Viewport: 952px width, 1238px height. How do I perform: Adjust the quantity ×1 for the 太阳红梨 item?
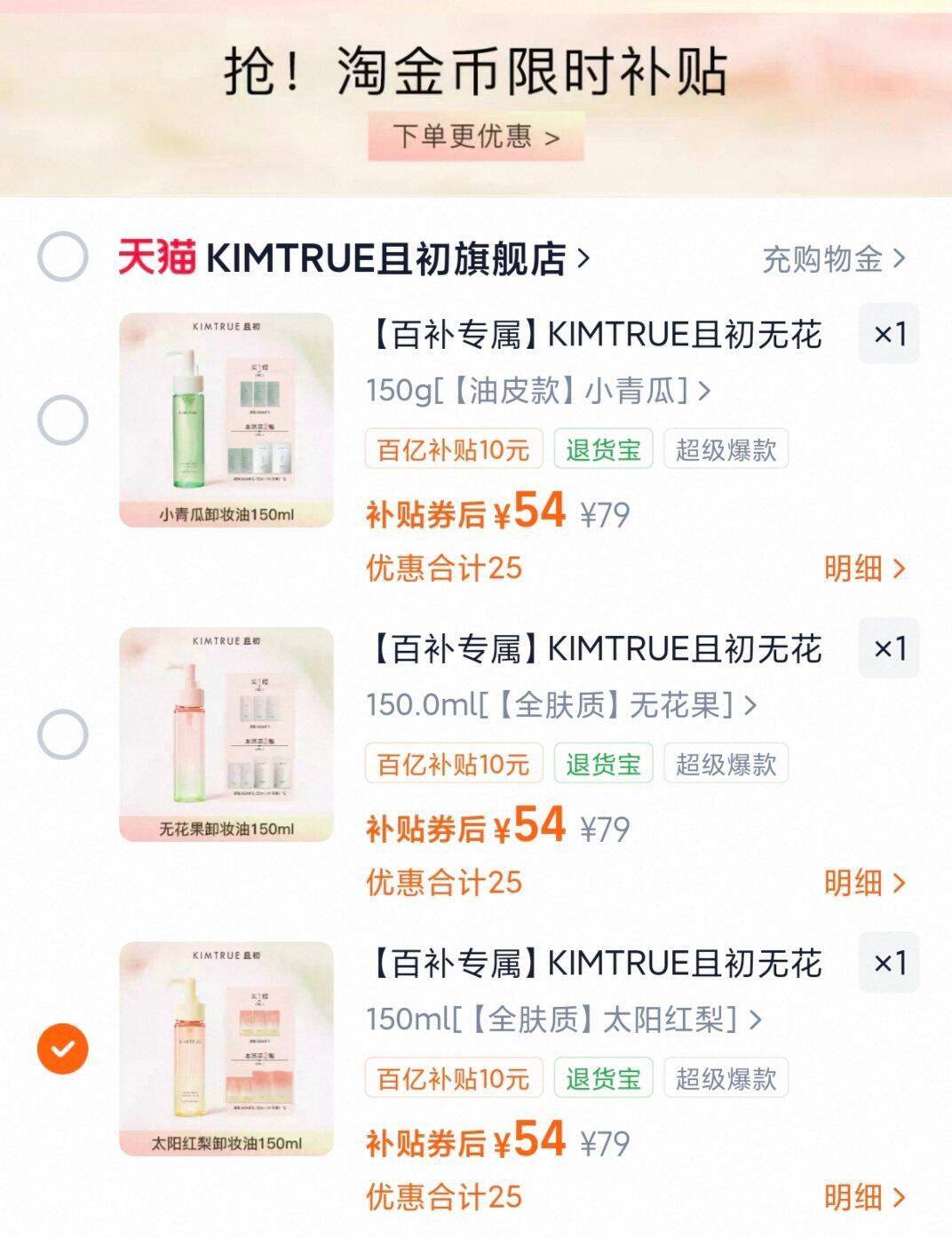tap(889, 964)
